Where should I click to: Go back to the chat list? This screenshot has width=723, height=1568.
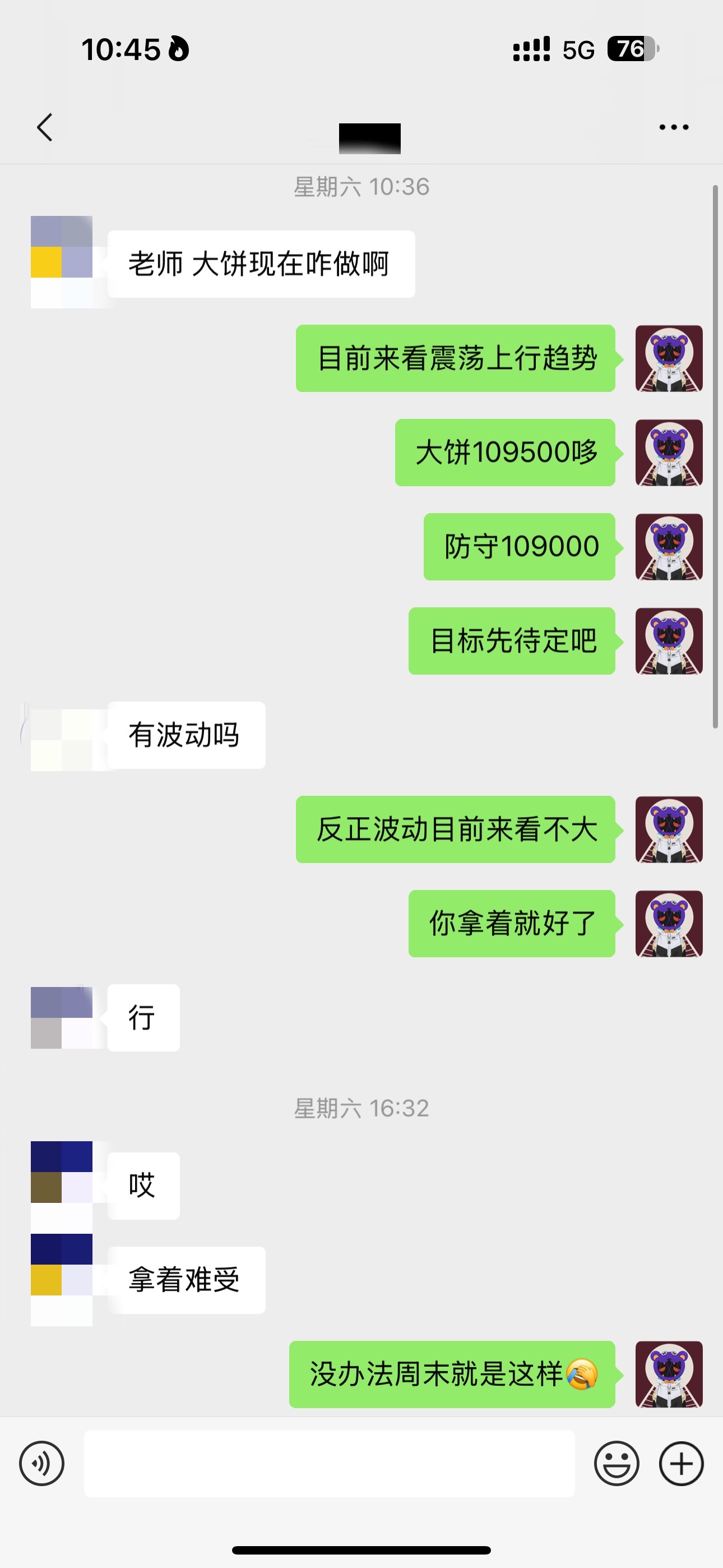(44, 127)
